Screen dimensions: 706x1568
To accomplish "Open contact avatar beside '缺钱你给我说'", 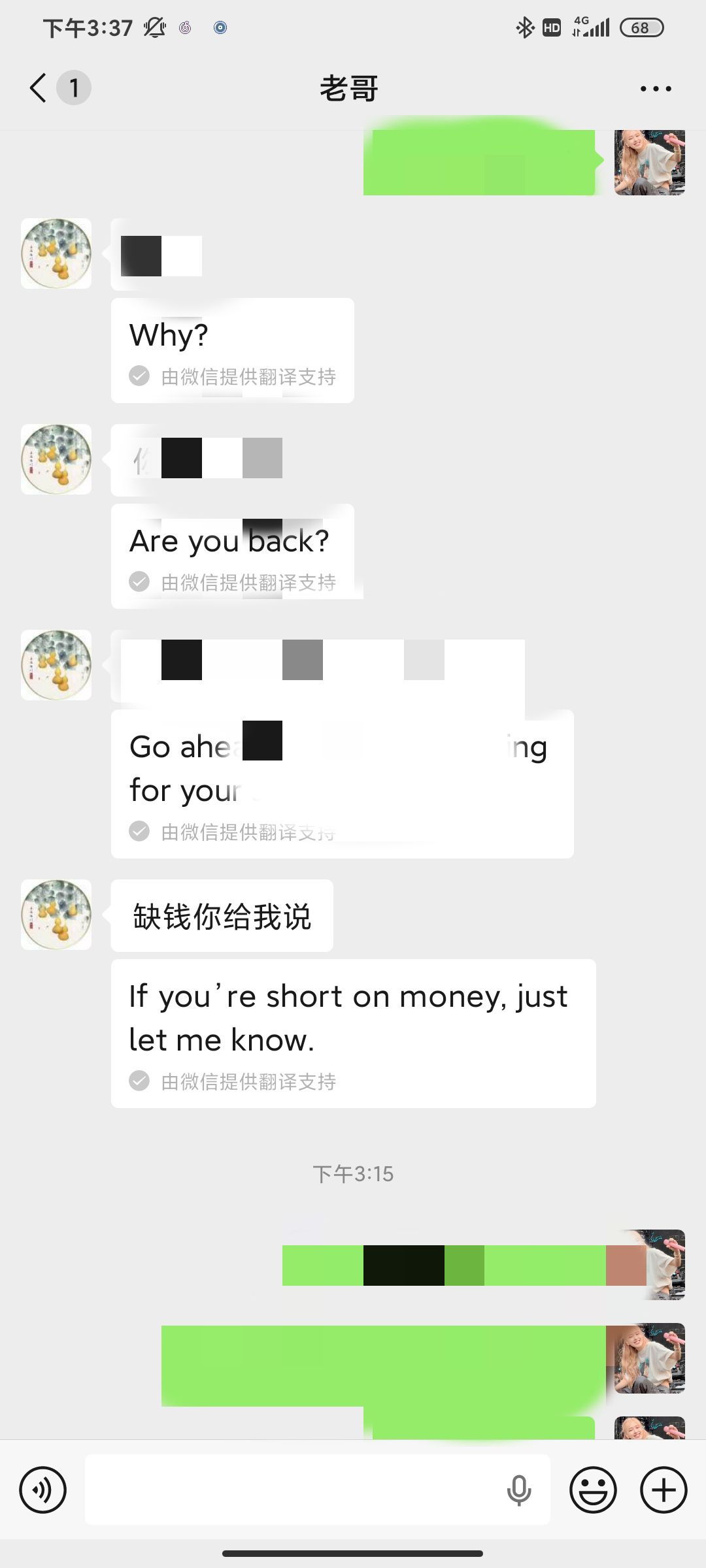I will click(x=56, y=915).
